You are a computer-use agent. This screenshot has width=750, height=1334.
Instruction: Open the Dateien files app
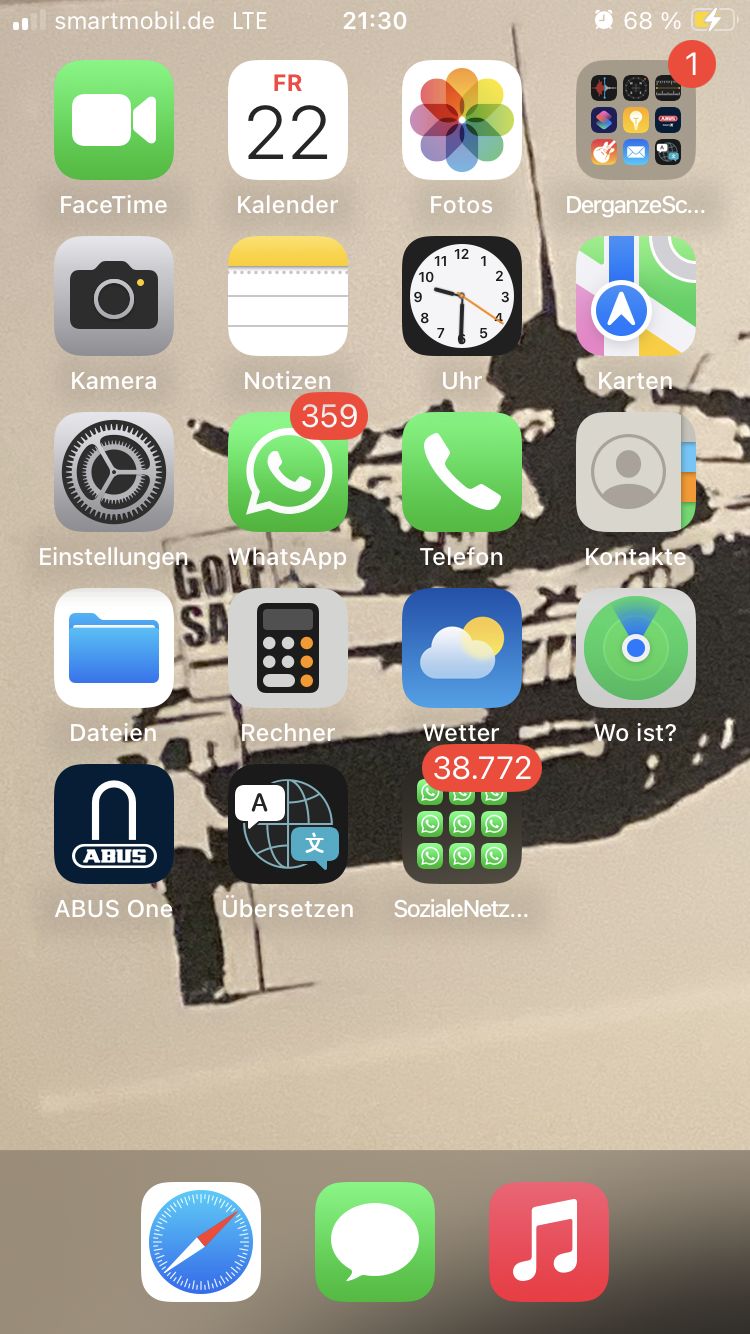click(114, 648)
